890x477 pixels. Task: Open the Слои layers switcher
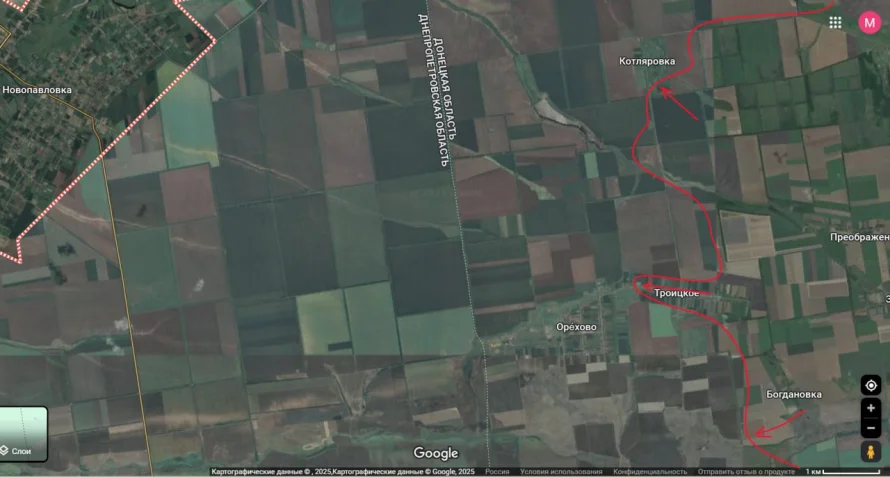click(23, 434)
